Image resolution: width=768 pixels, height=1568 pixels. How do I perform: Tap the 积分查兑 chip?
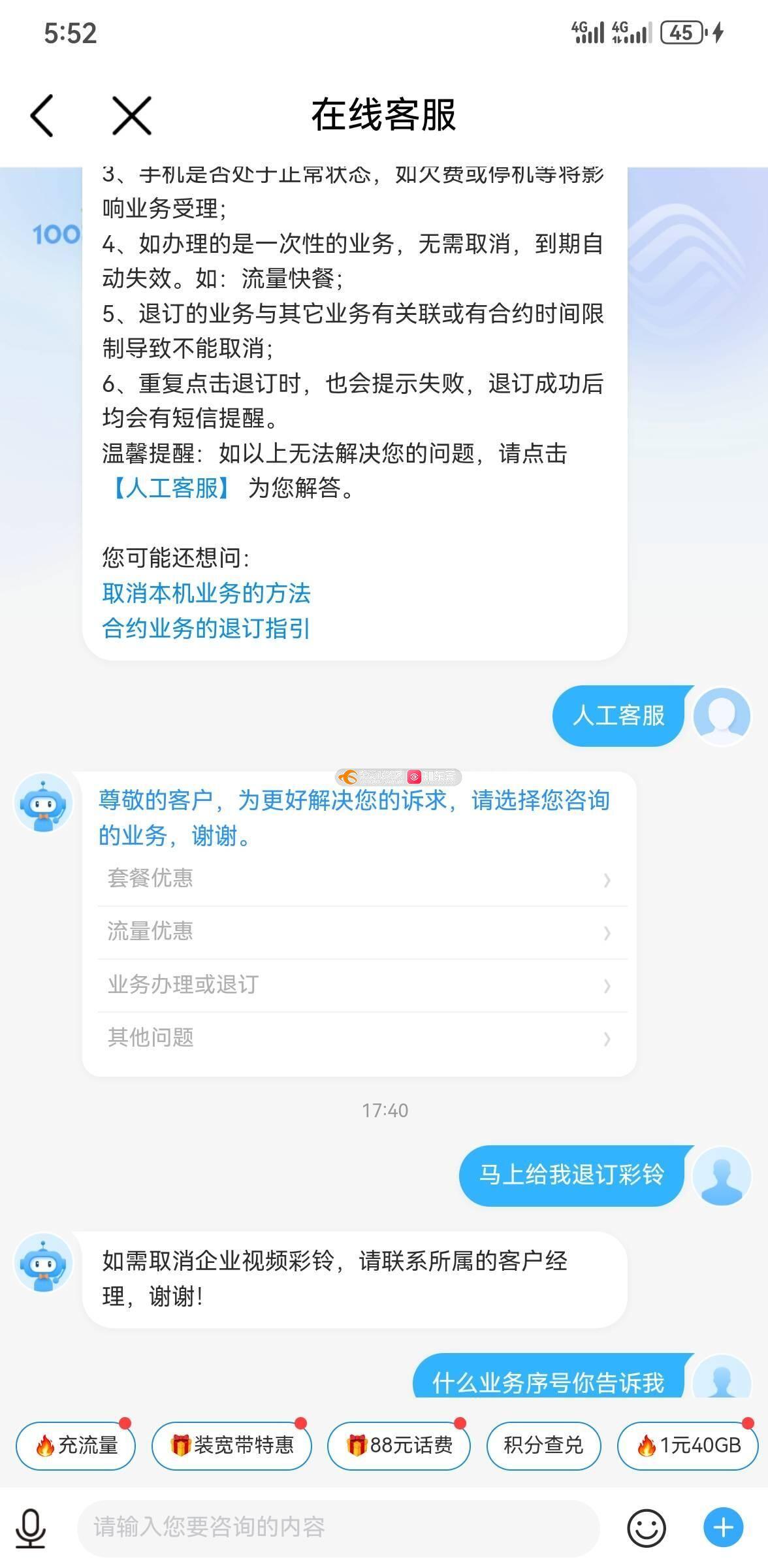tap(543, 1445)
